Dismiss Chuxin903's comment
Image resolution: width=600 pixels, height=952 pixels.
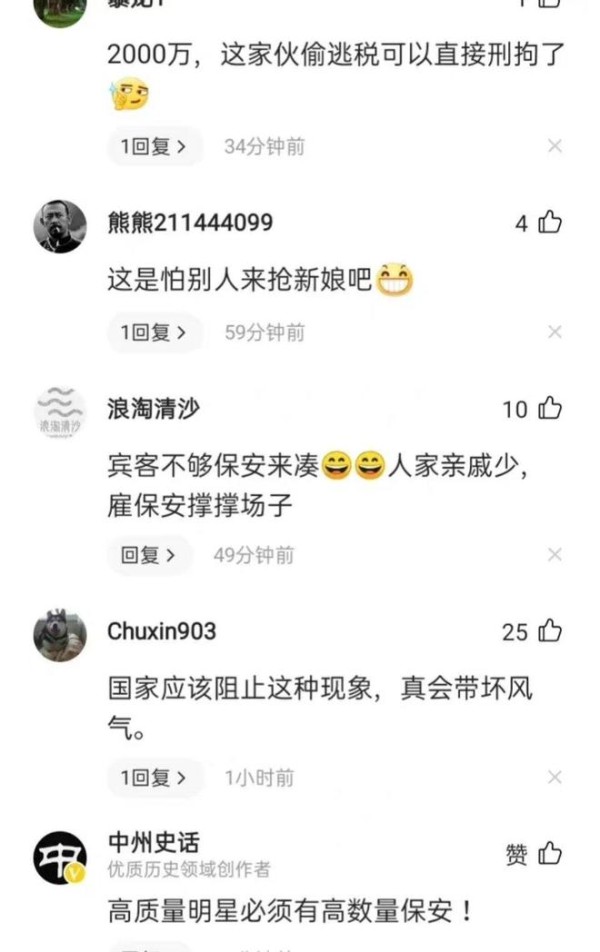pyautogui.click(x=555, y=778)
